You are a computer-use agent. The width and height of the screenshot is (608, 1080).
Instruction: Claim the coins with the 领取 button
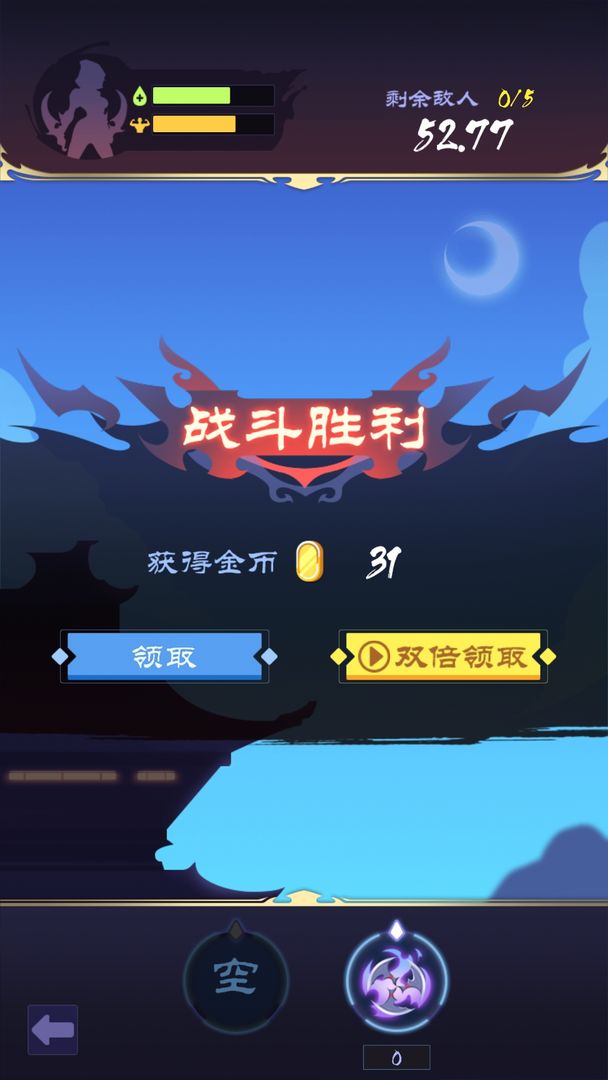pos(165,657)
